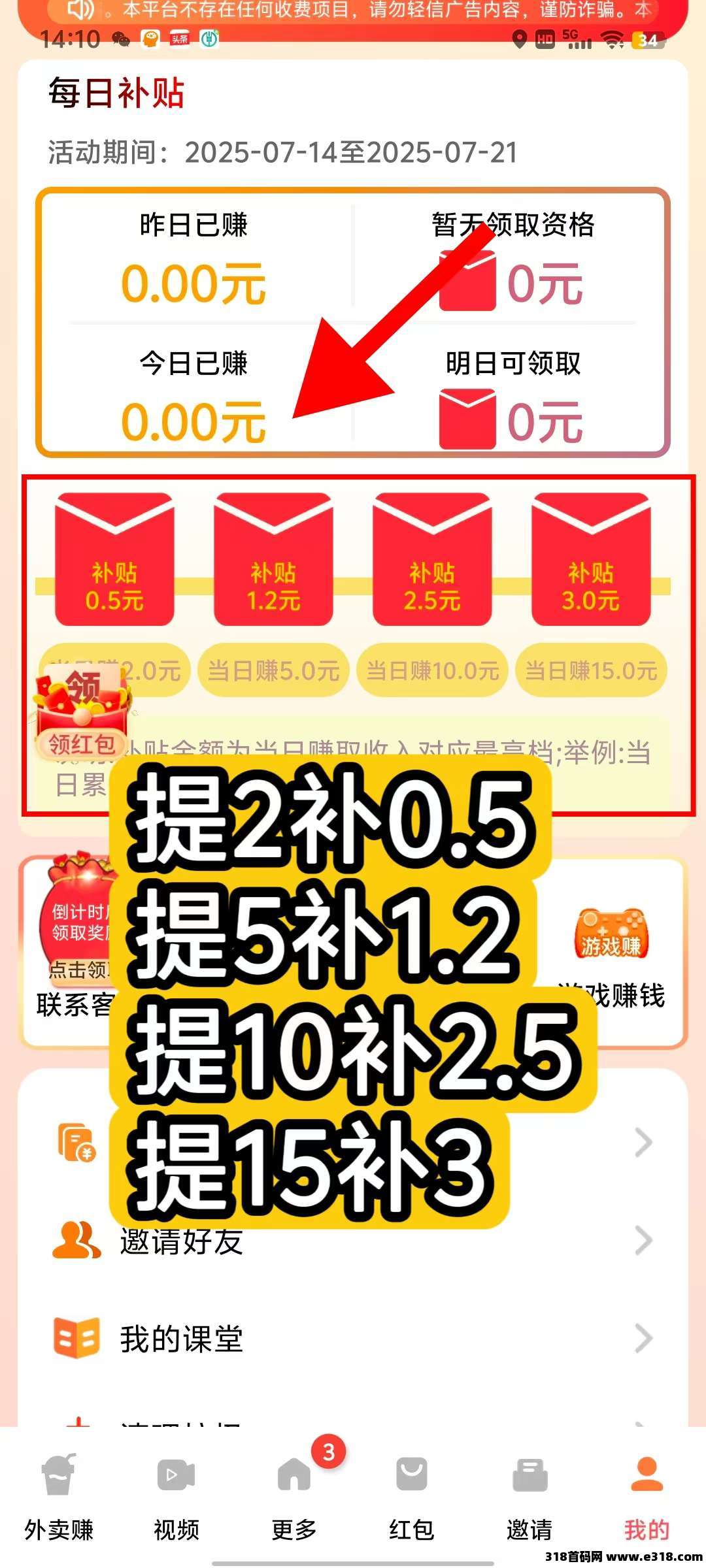706x1568 pixels.
Task: Open the 更多 tab with badge
Action: [294, 1496]
